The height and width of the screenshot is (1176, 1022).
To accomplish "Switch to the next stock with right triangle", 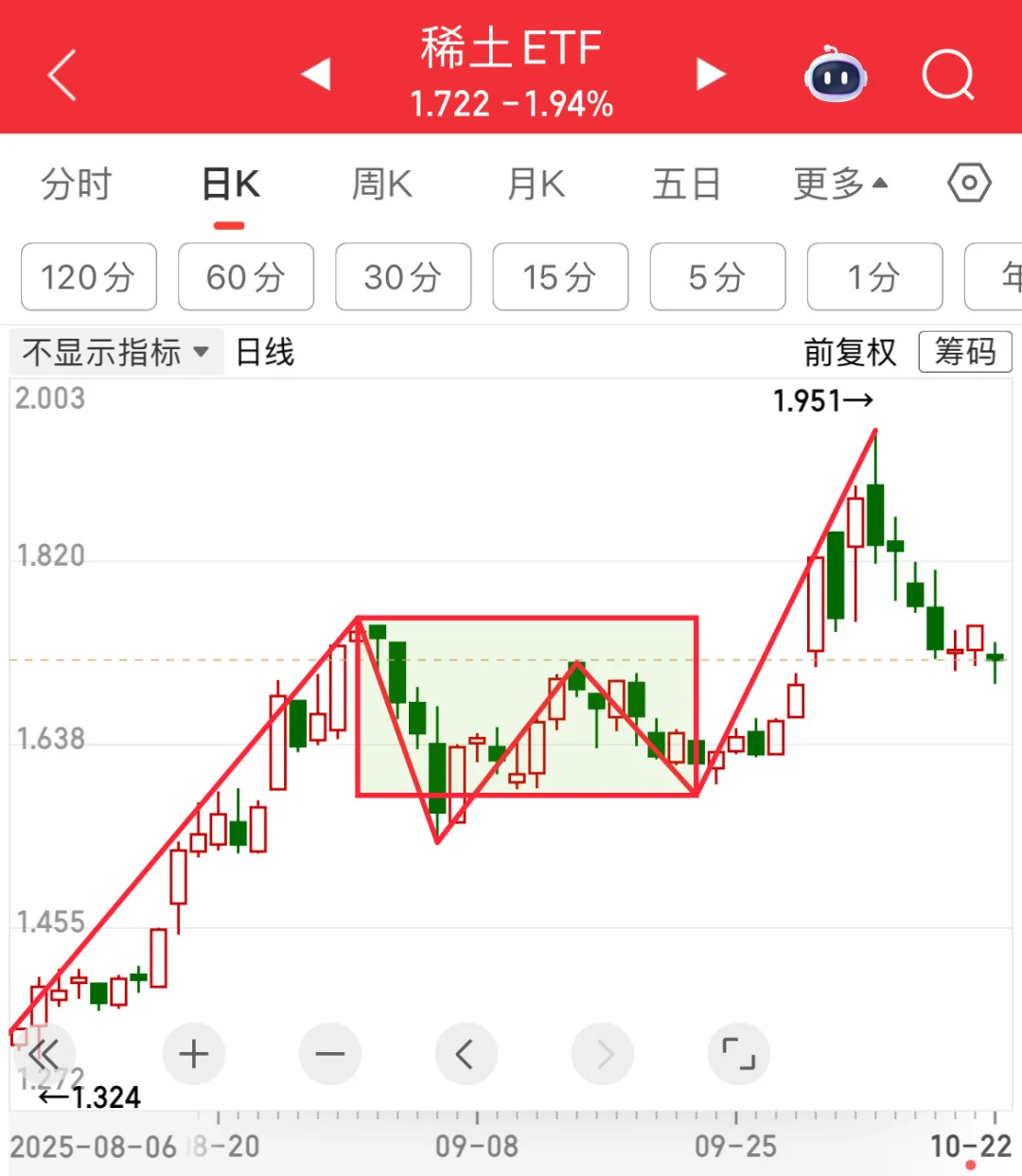I will [710, 74].
